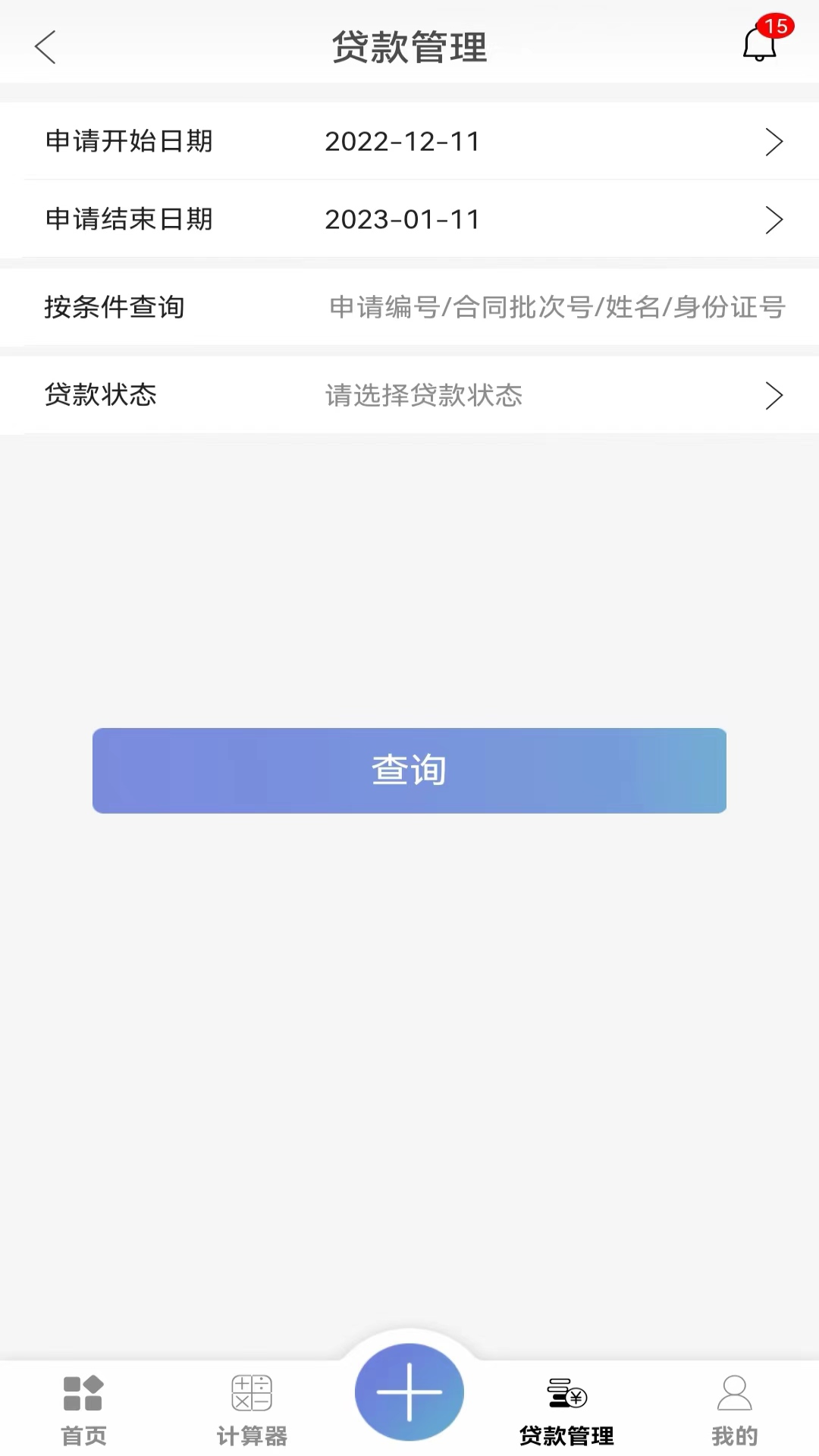Tap the 查询 query button
Screen dimensions: 819x1456
click(x=409, y=770)
